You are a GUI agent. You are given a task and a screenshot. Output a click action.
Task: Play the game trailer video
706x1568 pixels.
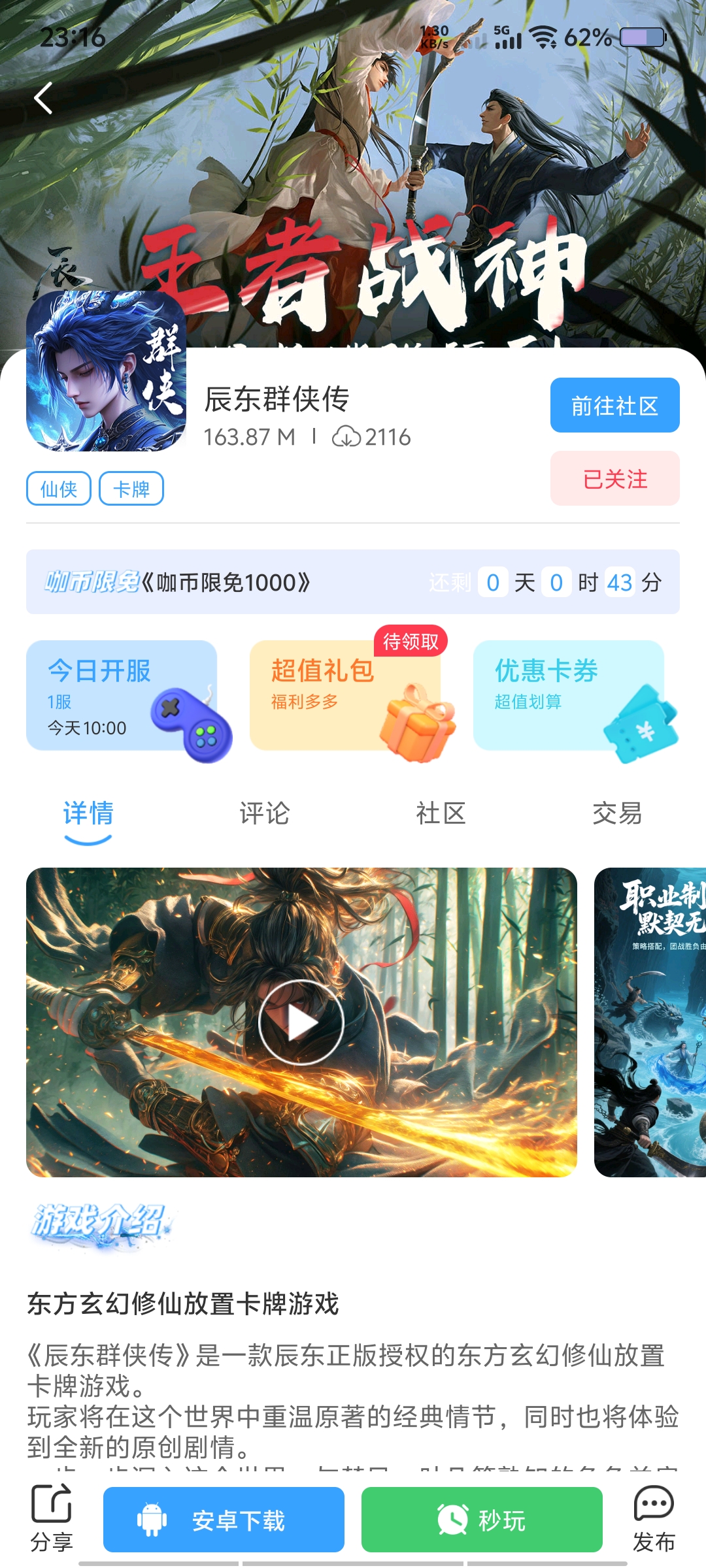pos(301,1022)
